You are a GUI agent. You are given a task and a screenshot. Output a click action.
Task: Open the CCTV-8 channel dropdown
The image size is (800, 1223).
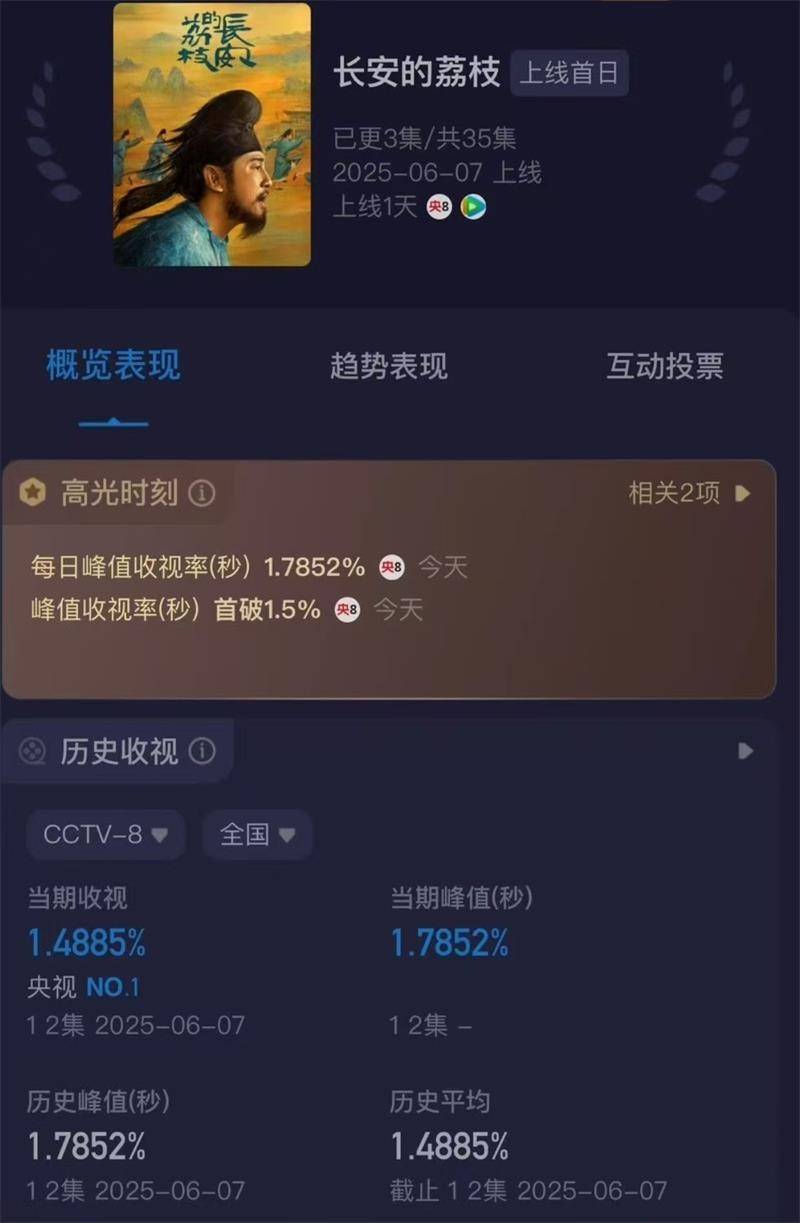[106, 835]
